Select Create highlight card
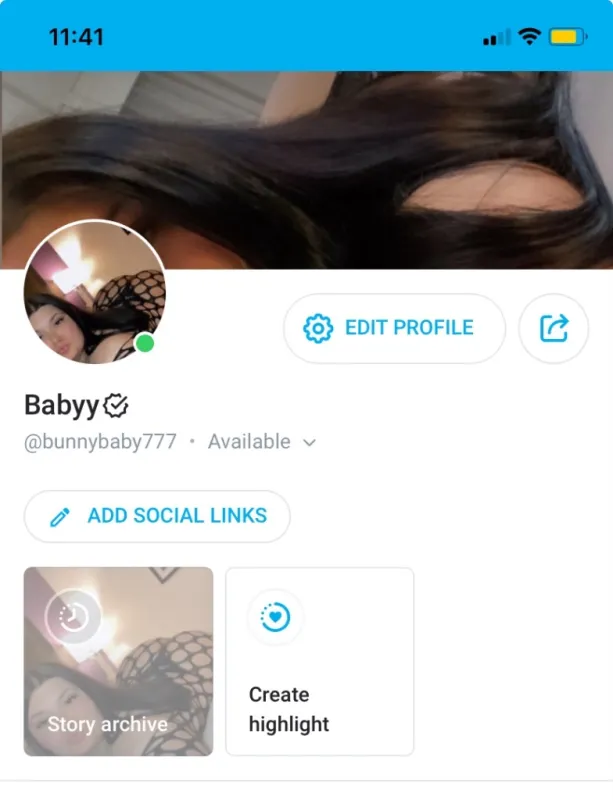Viewport: 613px width, 800px height. [319, 661]
